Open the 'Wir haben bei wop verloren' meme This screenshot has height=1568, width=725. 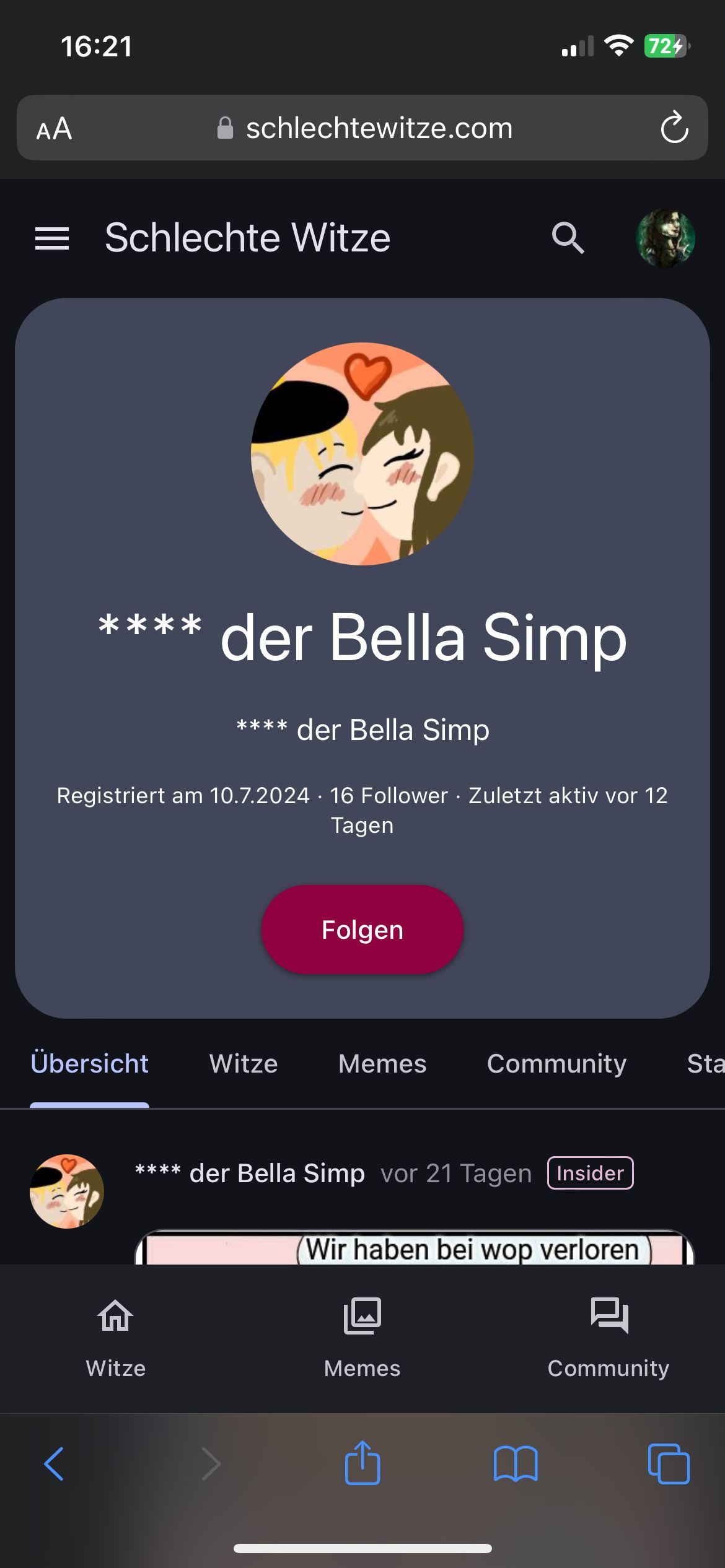click(414, 1248)
